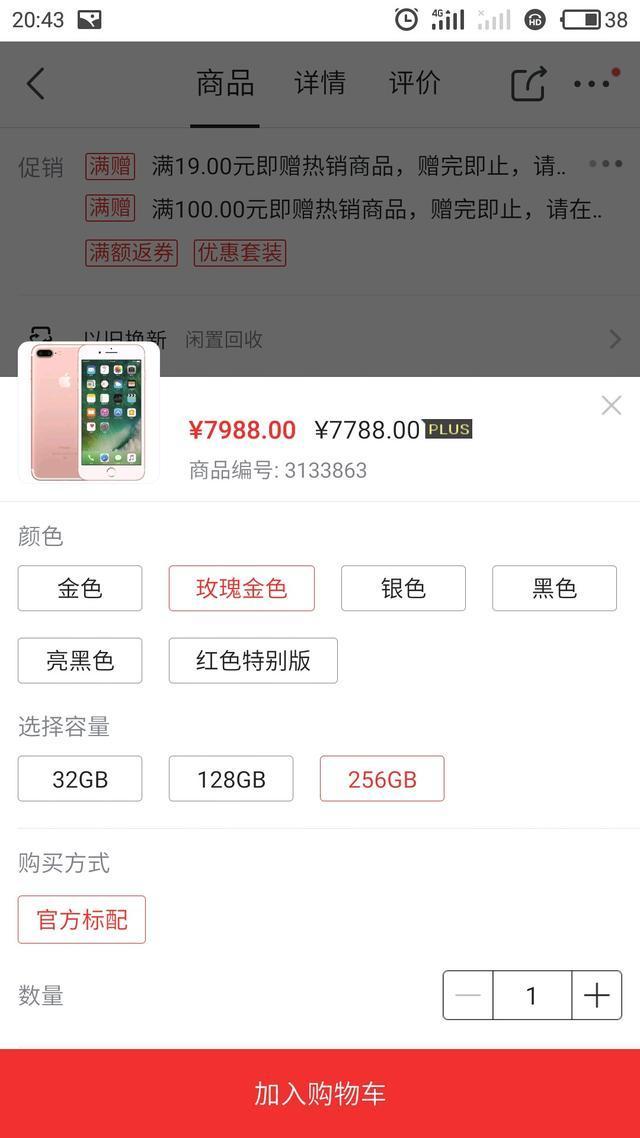
Task: Increase quantity with the plus button
Action: click(597, 995)
